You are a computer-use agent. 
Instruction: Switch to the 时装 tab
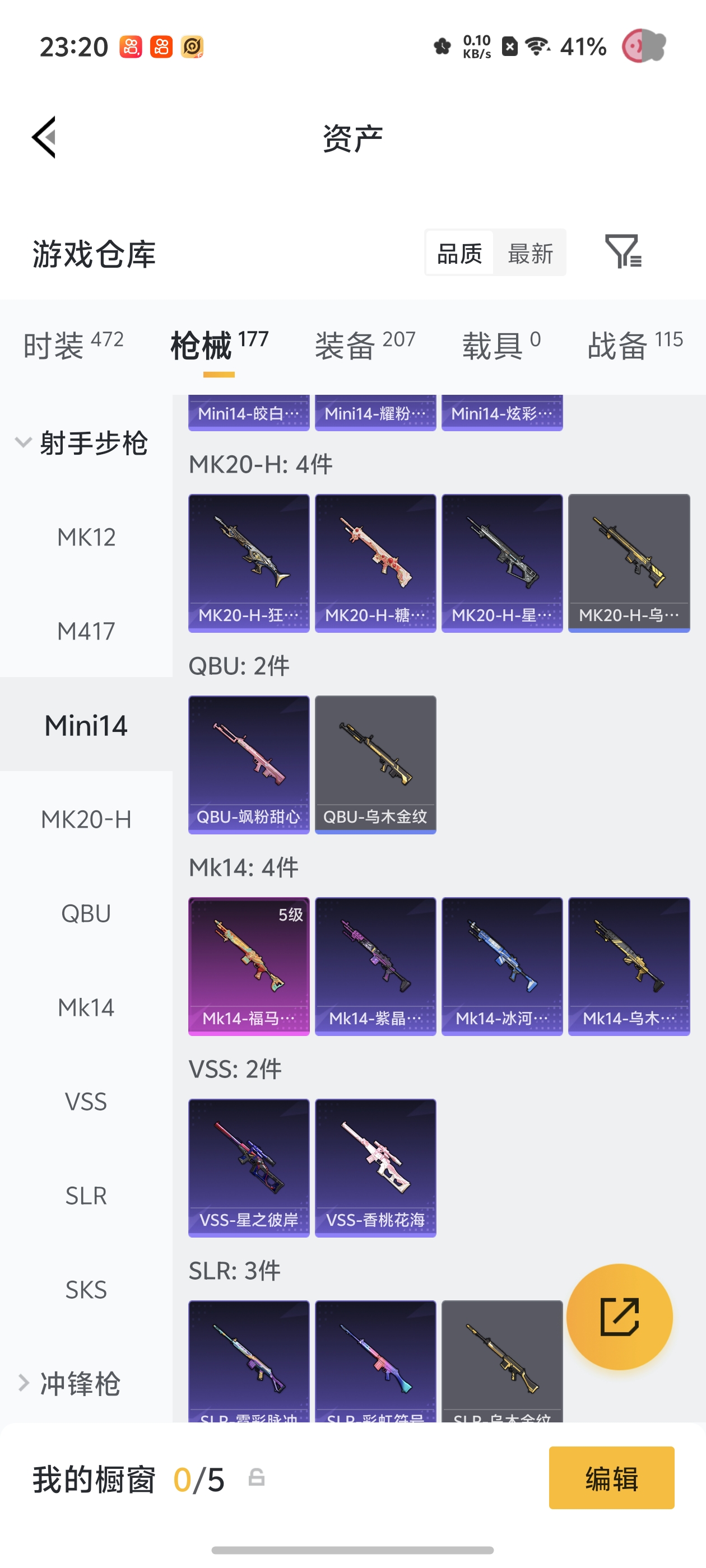pyautogui.click(x=73, y=345)
